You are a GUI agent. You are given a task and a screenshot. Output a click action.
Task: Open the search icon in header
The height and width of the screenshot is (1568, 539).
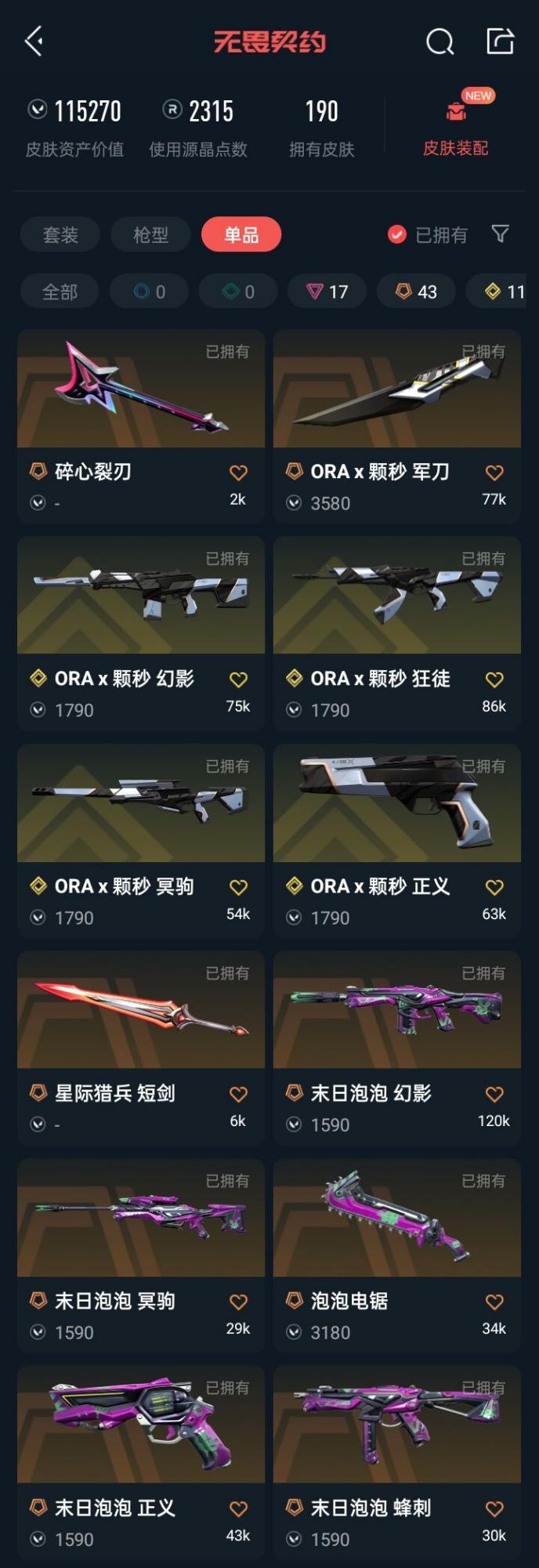tap(440, 42)
